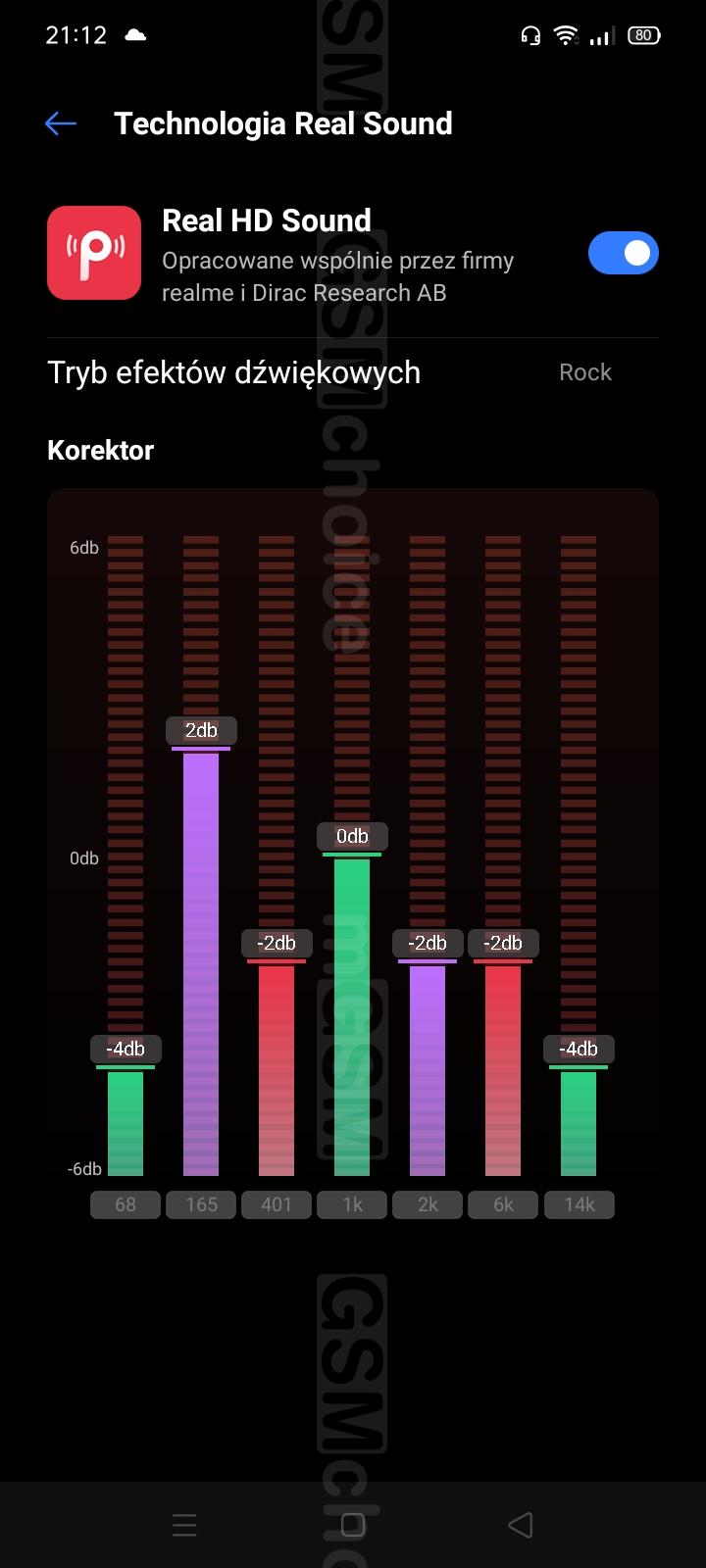Tap the 68 Hz equalizer band

point(126,1204)
